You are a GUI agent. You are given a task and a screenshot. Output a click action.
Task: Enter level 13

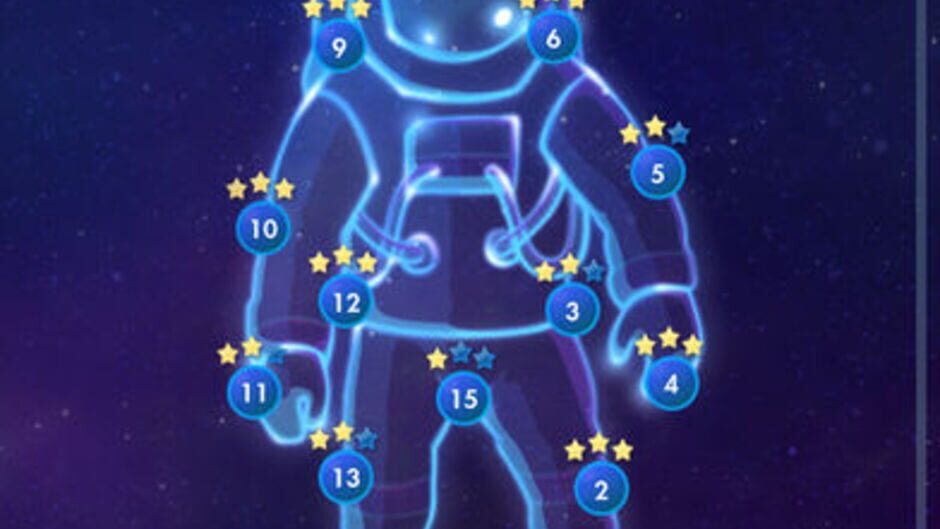(x=346, y=477)
